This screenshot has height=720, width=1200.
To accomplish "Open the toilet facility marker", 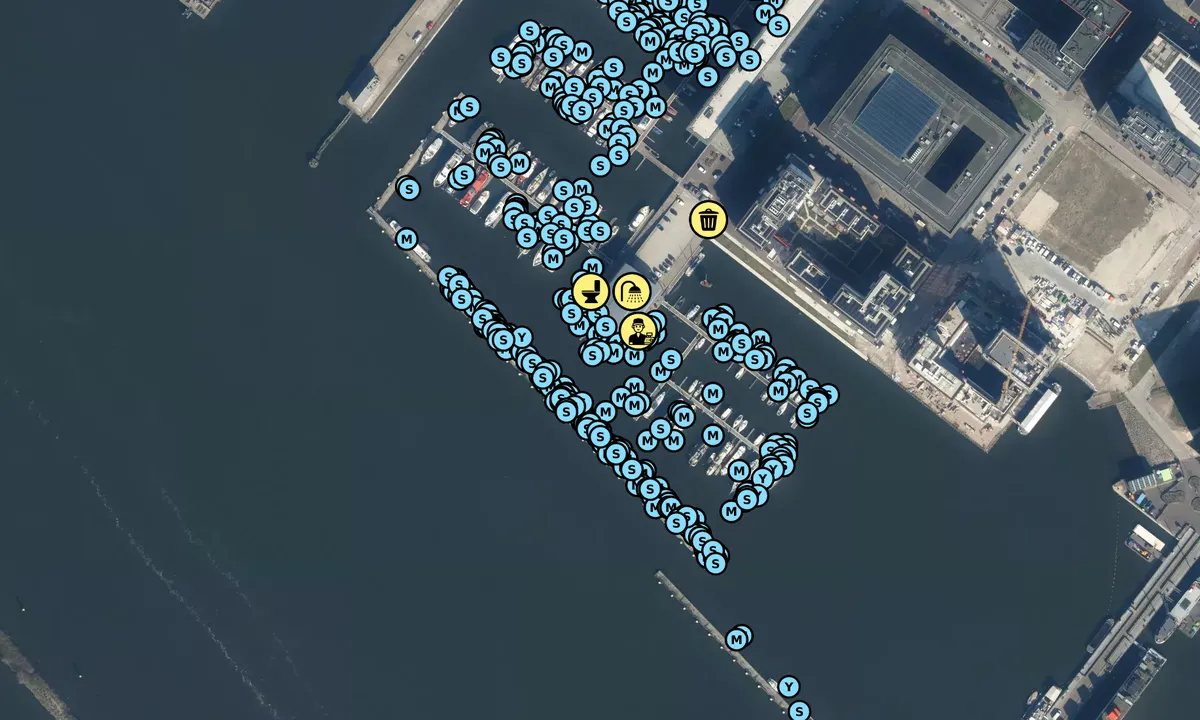I will [590, 292].
